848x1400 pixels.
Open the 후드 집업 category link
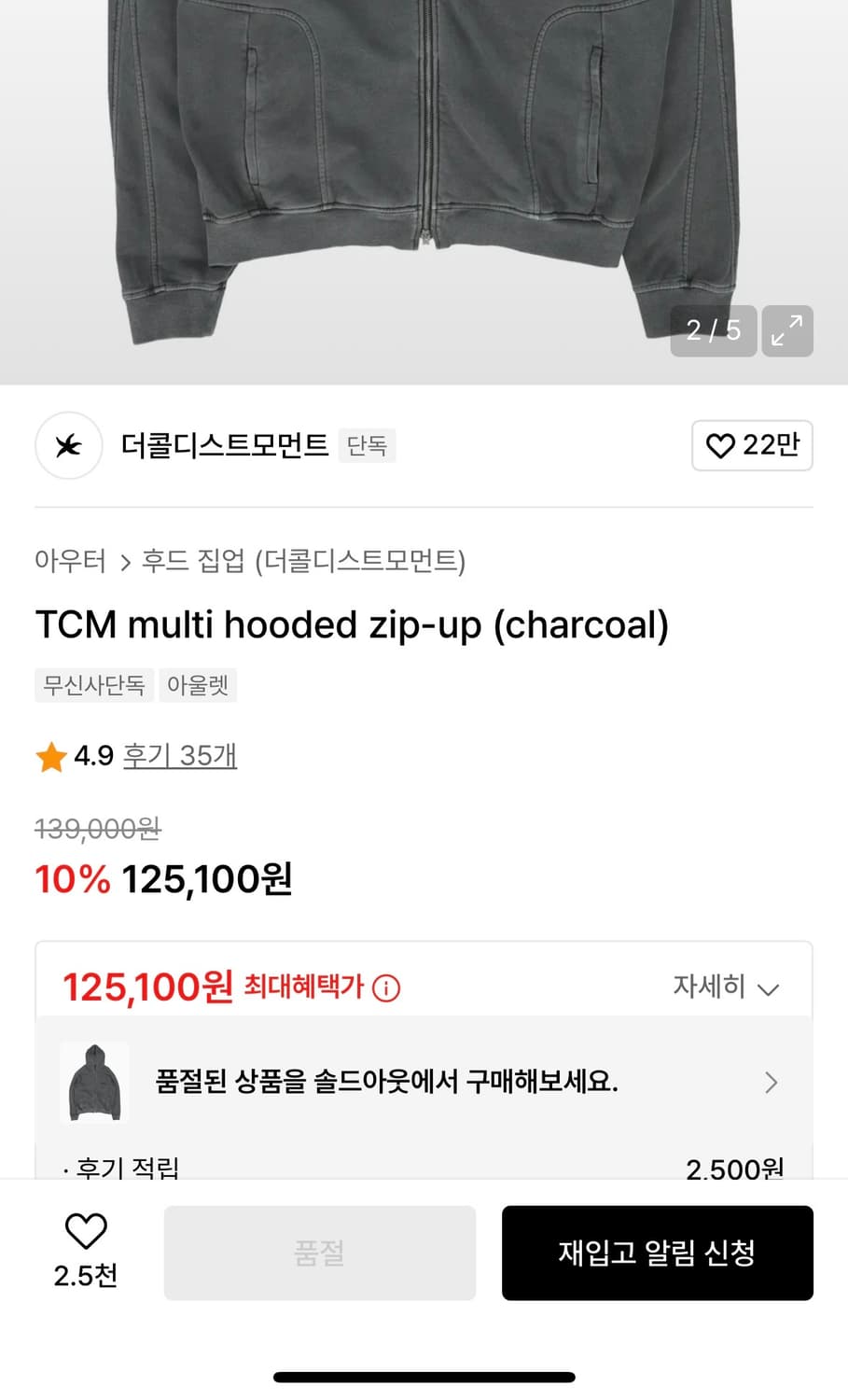(x=191, y=562)
